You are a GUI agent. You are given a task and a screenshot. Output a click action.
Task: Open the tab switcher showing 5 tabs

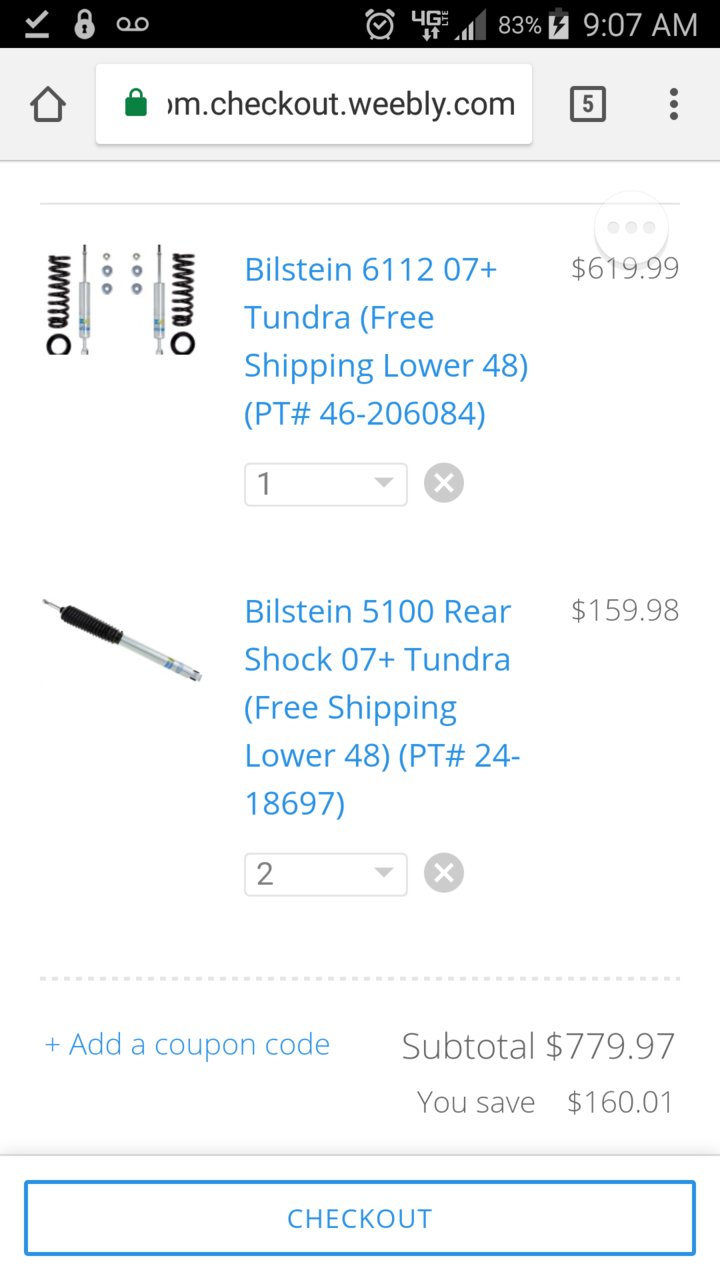587,104
